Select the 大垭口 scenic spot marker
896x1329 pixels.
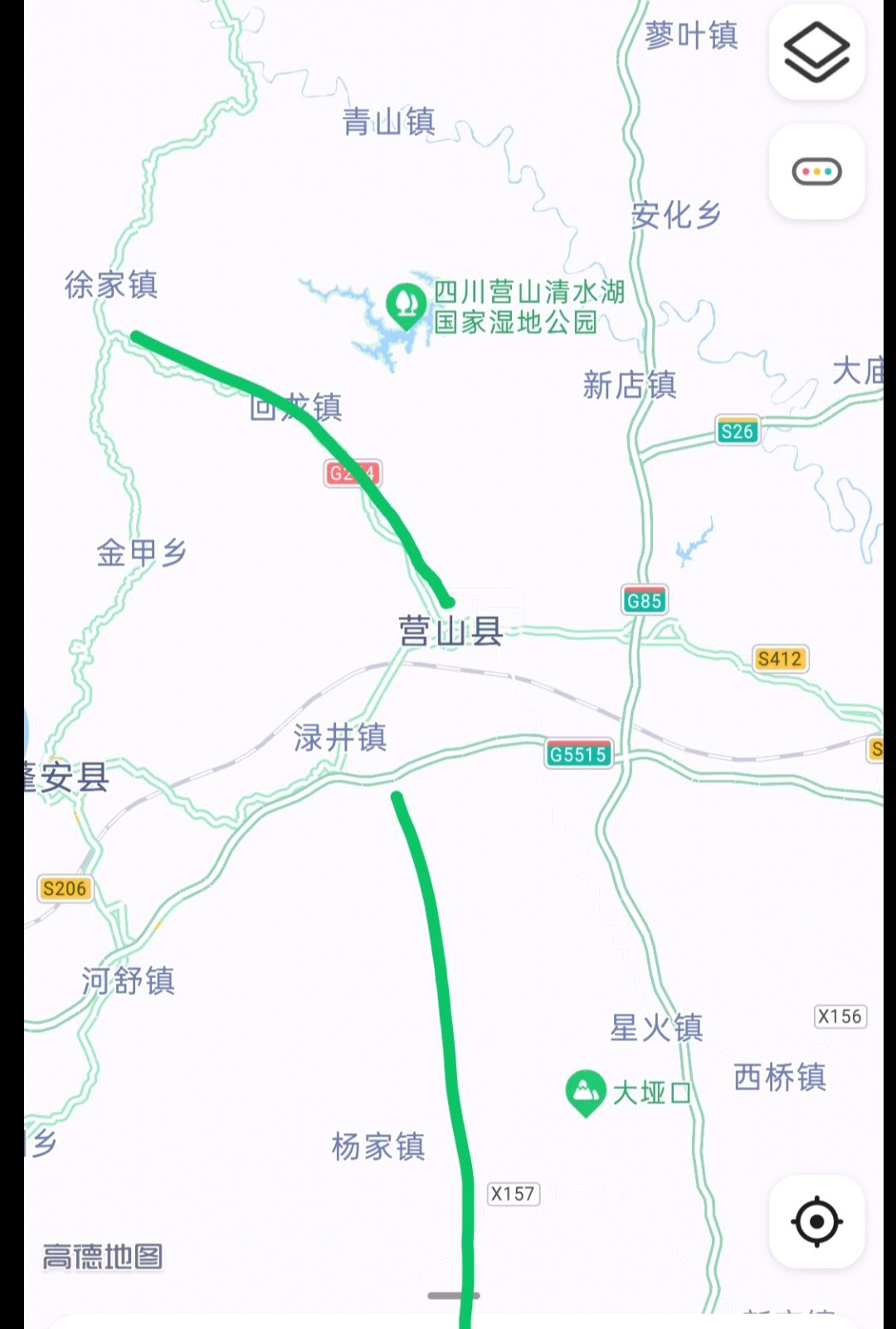tap(585, 1091)
